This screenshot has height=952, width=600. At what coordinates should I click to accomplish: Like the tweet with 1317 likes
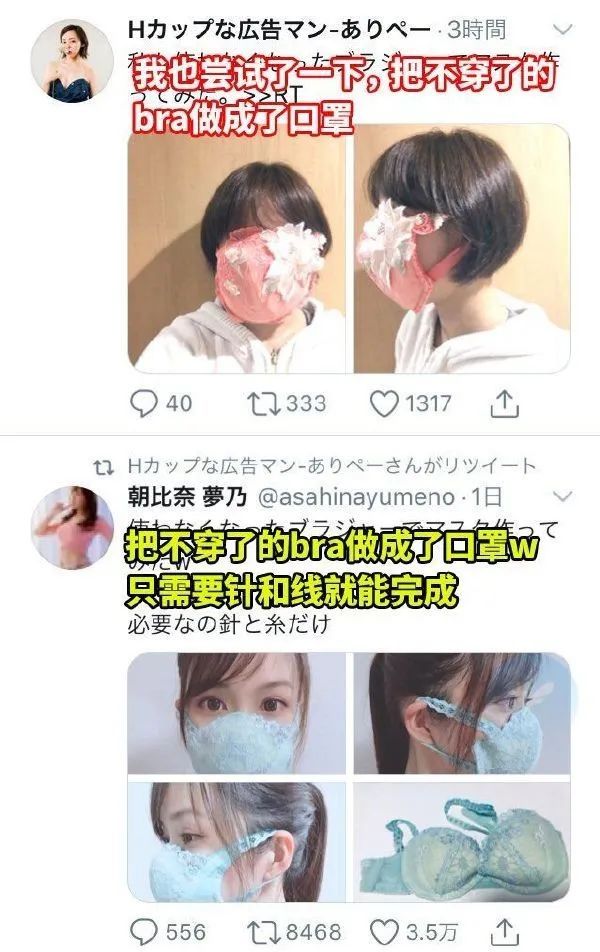tap(383, 404)
